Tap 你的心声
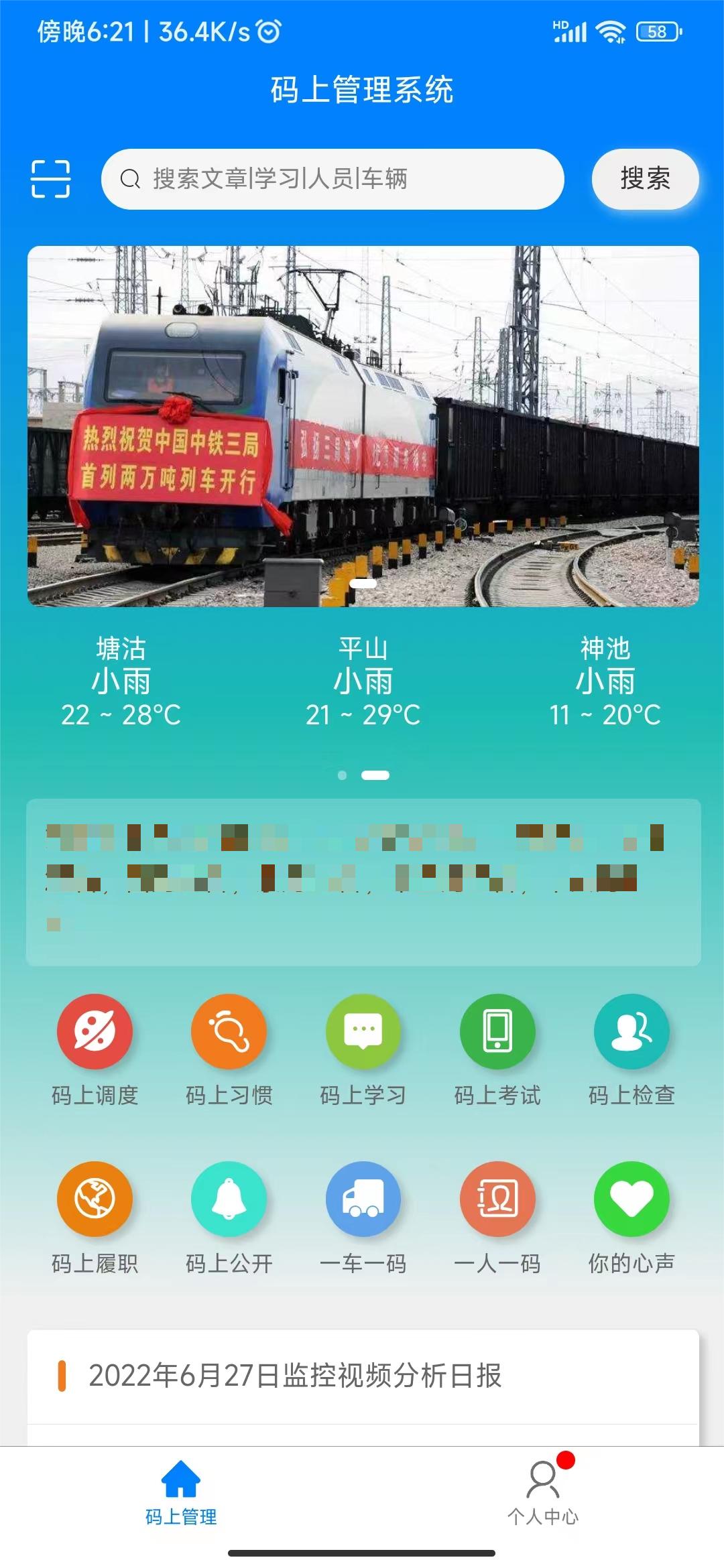Image resolution: width=724 pixels, height=1568 pixels. 631,1199
